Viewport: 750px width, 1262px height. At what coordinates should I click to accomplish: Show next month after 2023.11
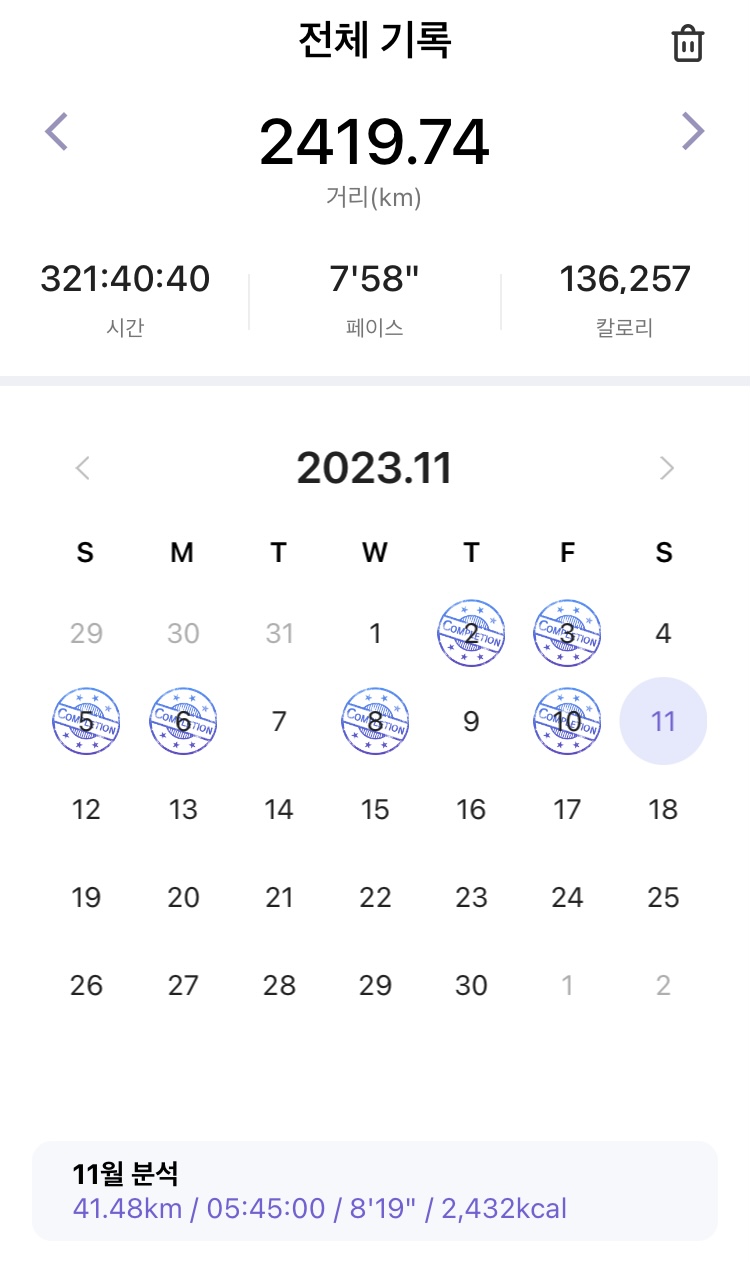pyautogui.click(x=667, y=467)
